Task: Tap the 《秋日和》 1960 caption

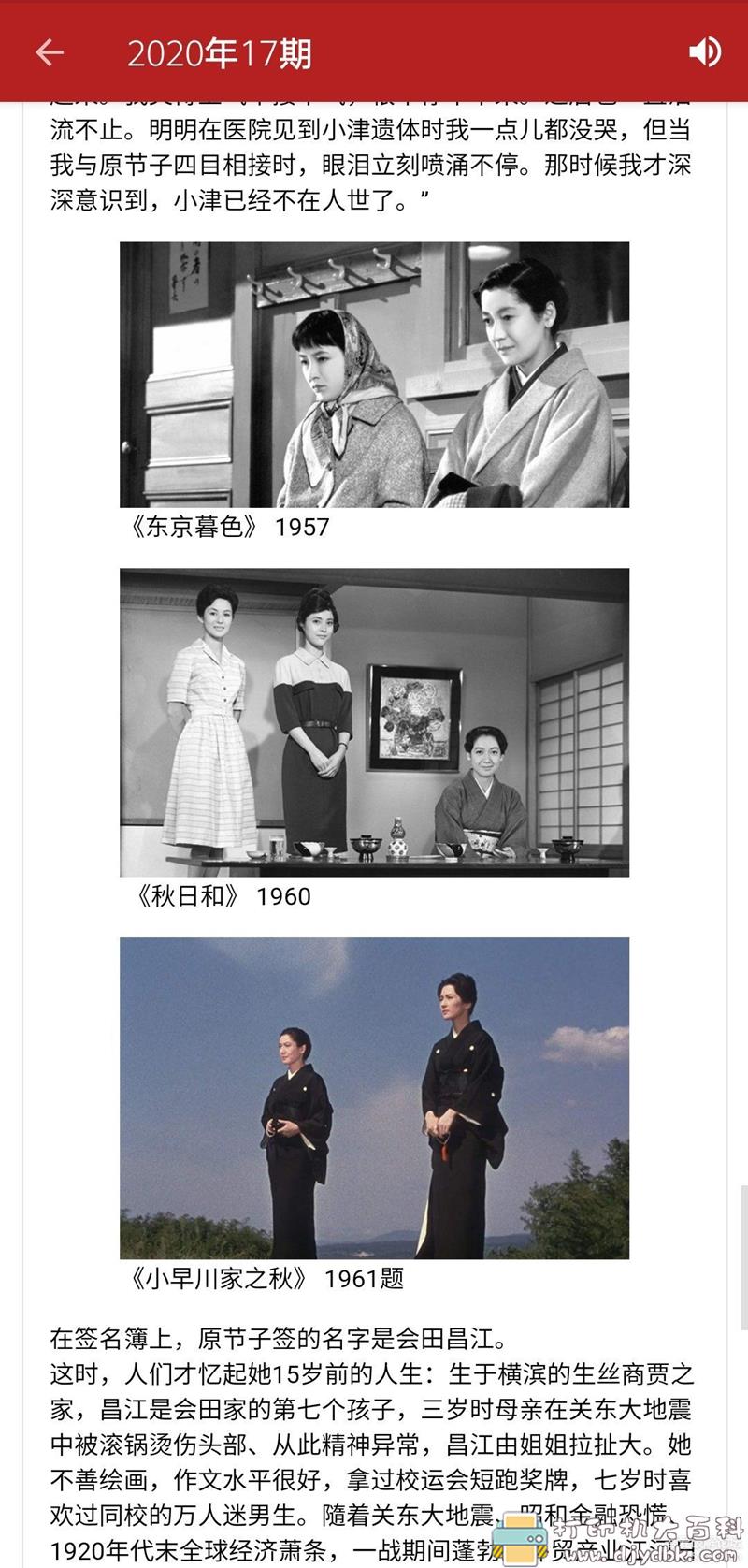Action: [220, 896]
